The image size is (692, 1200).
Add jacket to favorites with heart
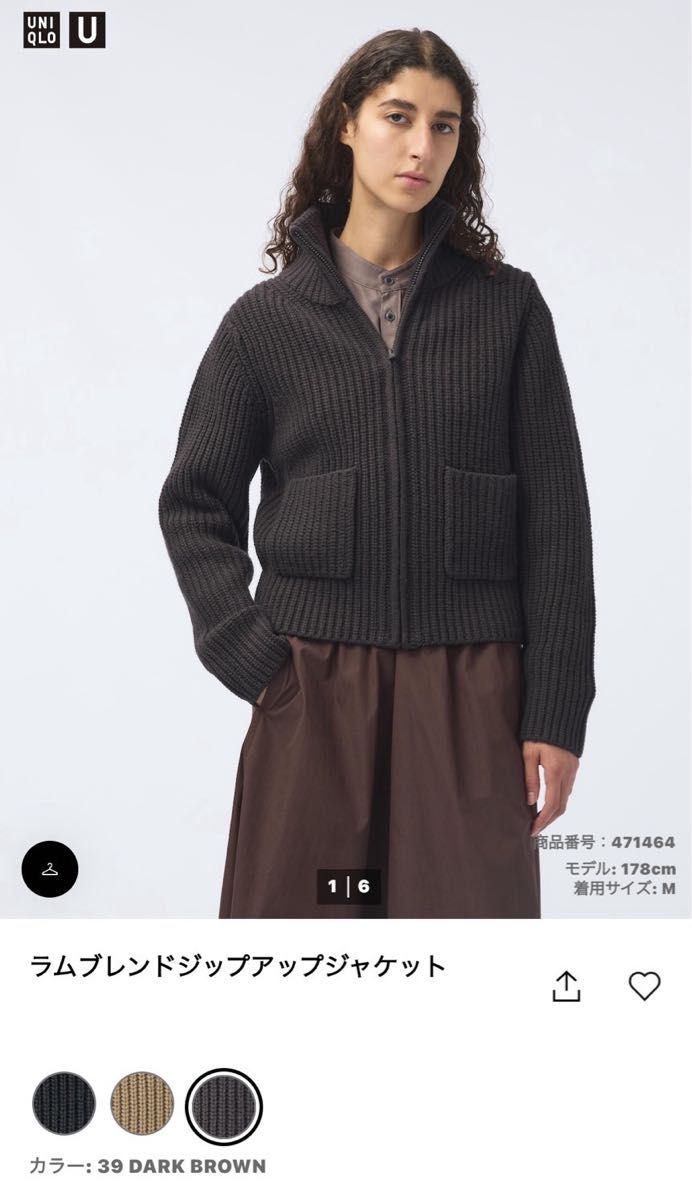click(644, 985)
